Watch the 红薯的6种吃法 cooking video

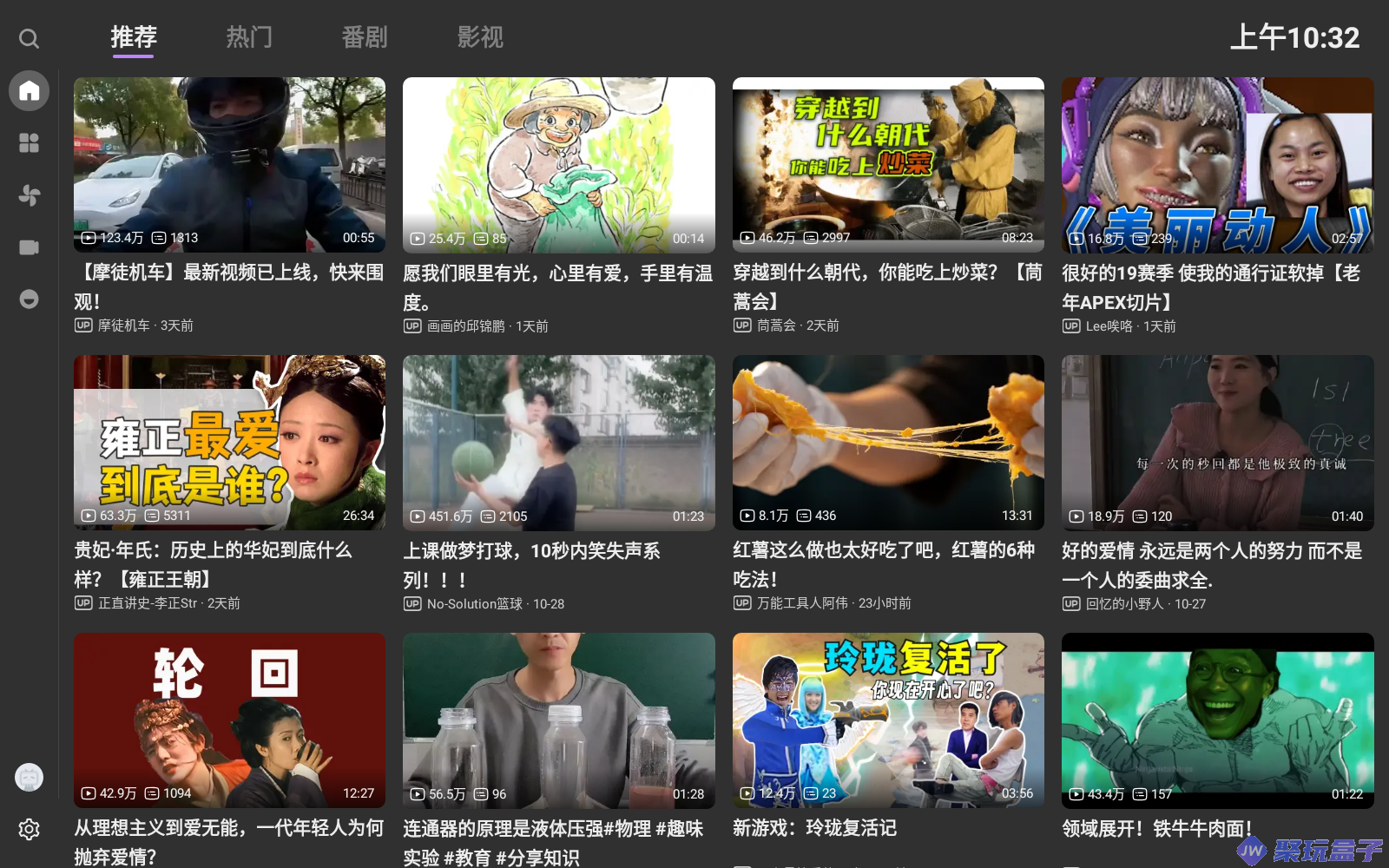point(888,443)
